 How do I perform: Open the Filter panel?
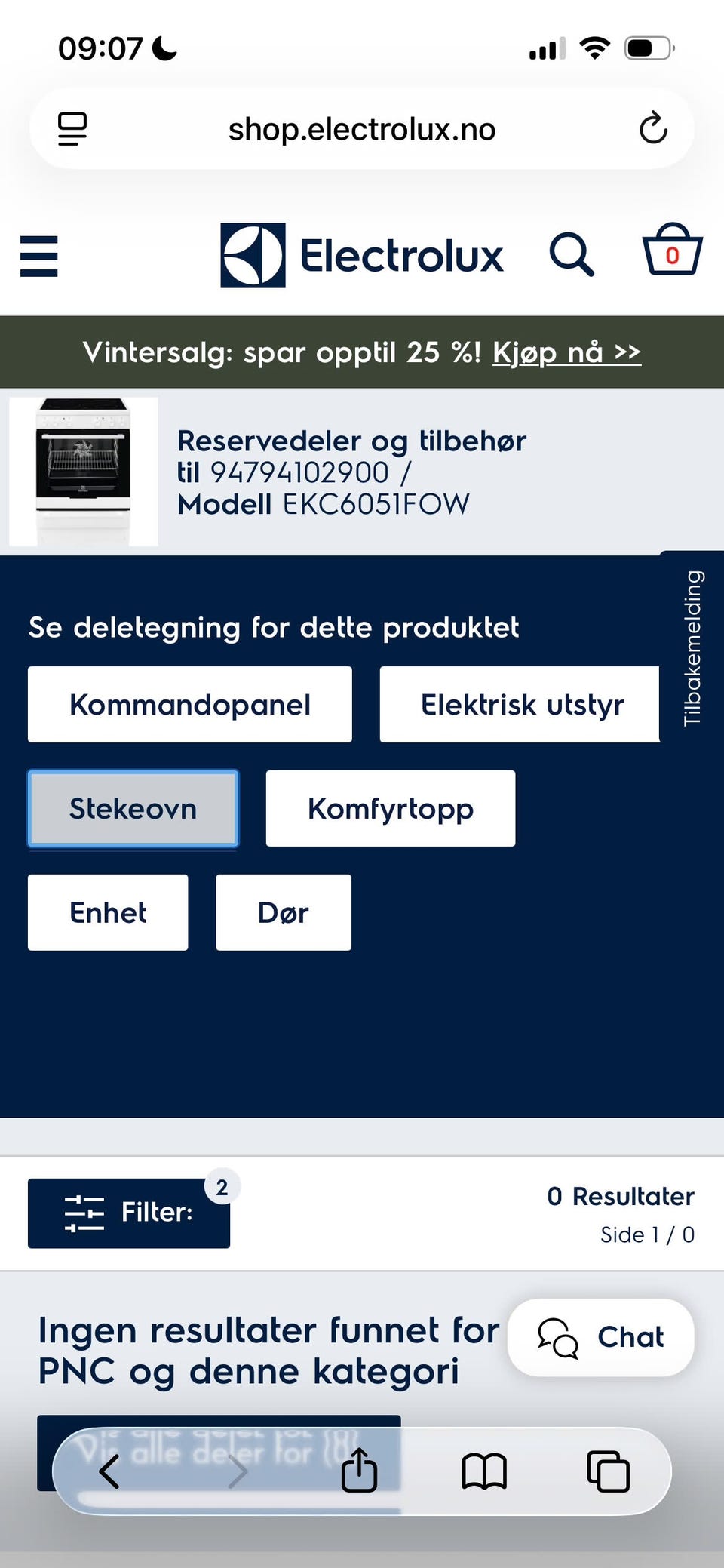[x=128, y=1212]
